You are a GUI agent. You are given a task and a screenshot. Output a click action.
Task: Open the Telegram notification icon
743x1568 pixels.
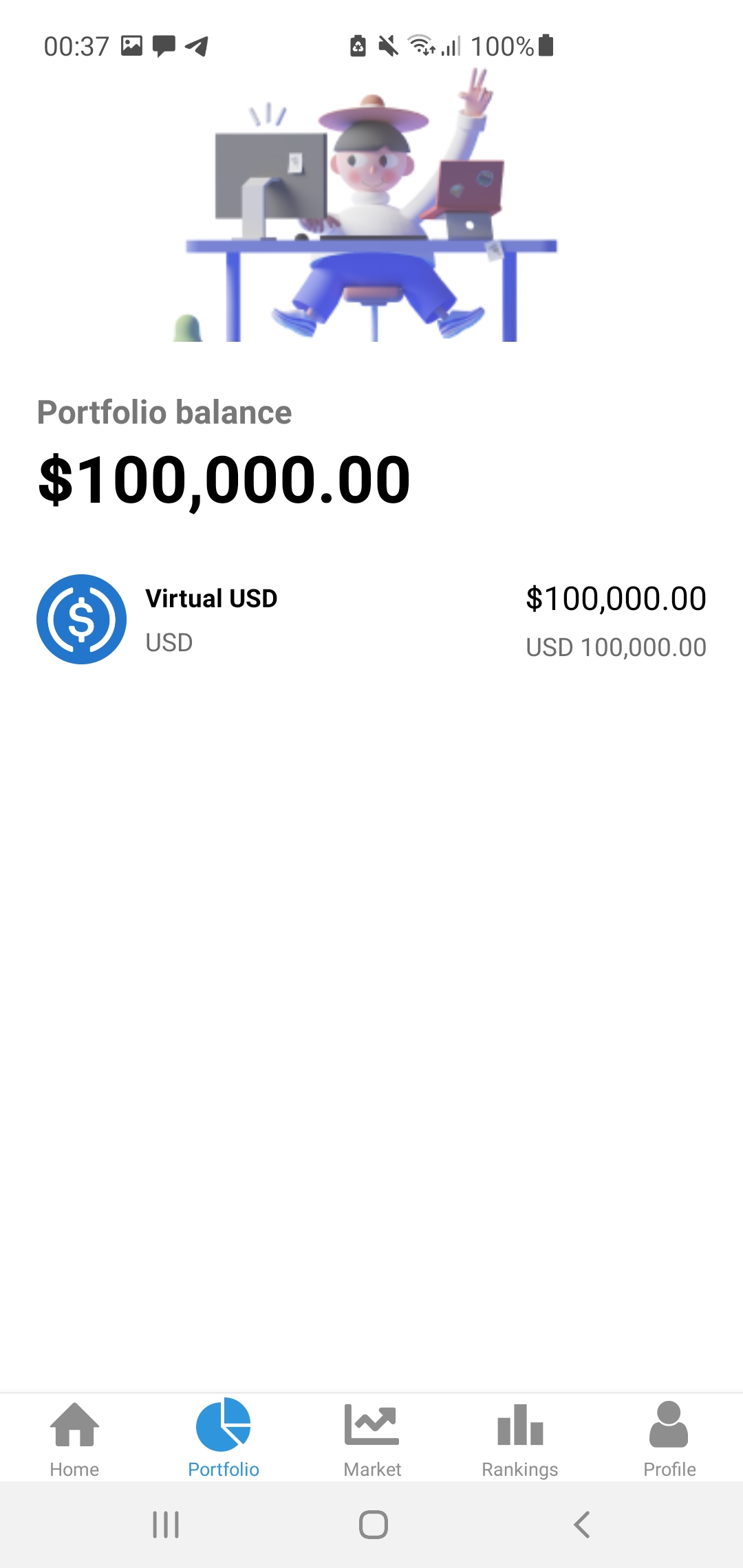(195, 46)
